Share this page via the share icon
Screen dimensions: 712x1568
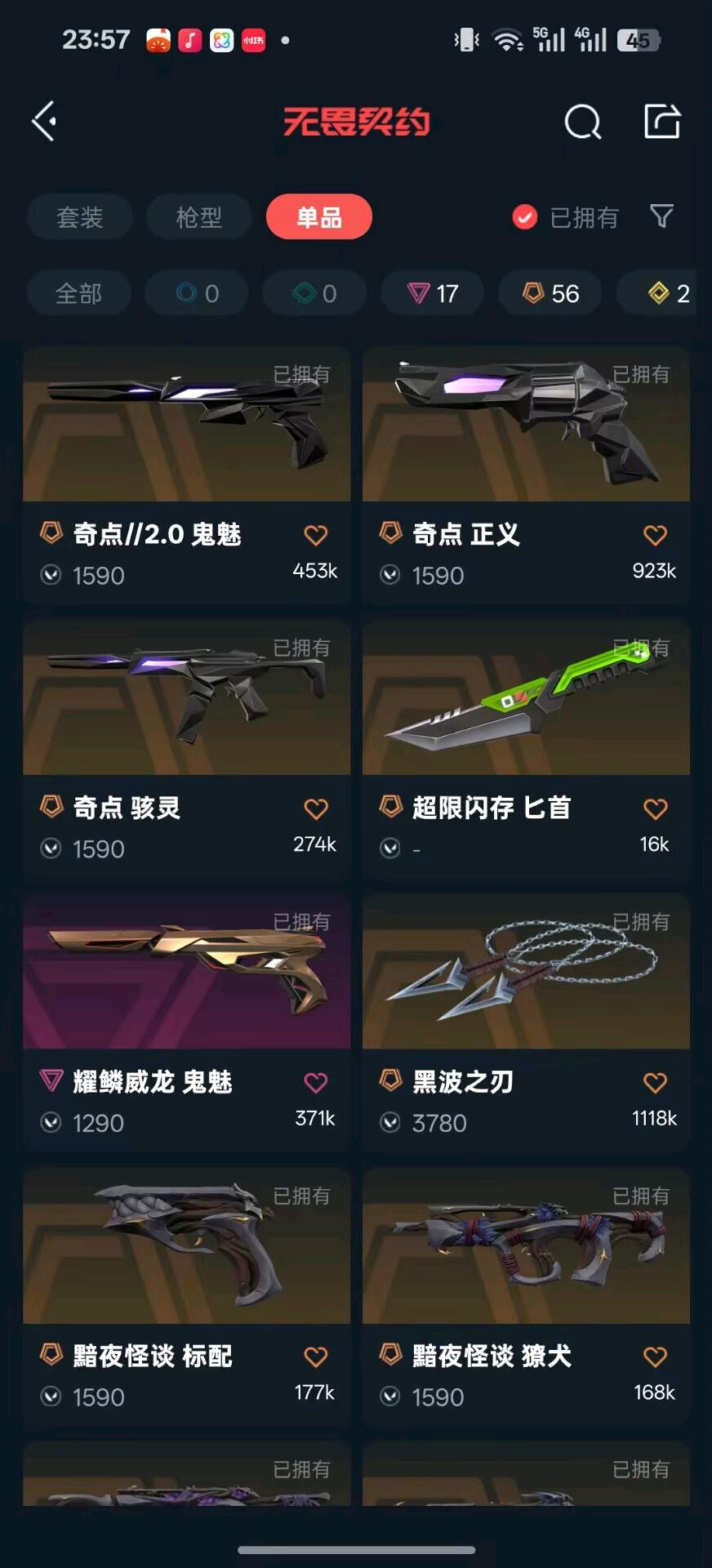[661, 122]
